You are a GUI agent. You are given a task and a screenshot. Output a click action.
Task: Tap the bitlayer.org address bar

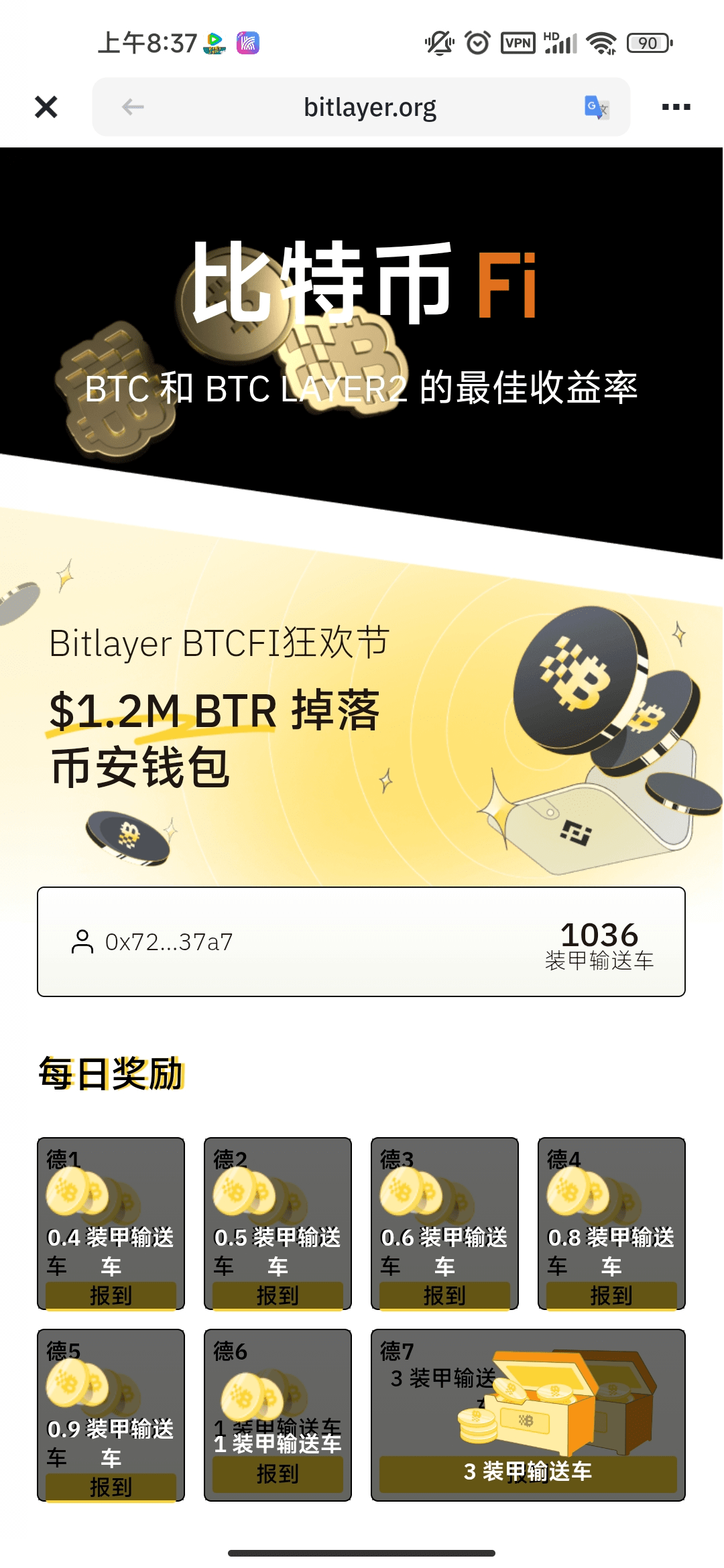click(x=369, y=107)
